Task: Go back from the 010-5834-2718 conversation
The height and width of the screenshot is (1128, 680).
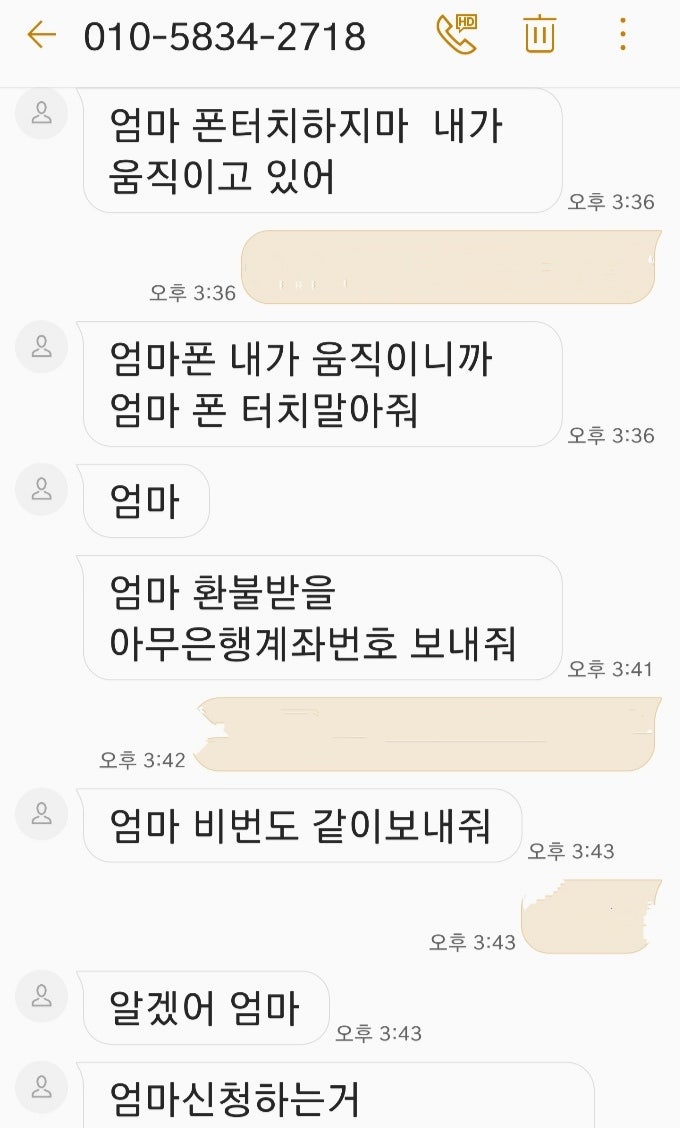Action: pyautogui.click(x=41, y=36)
